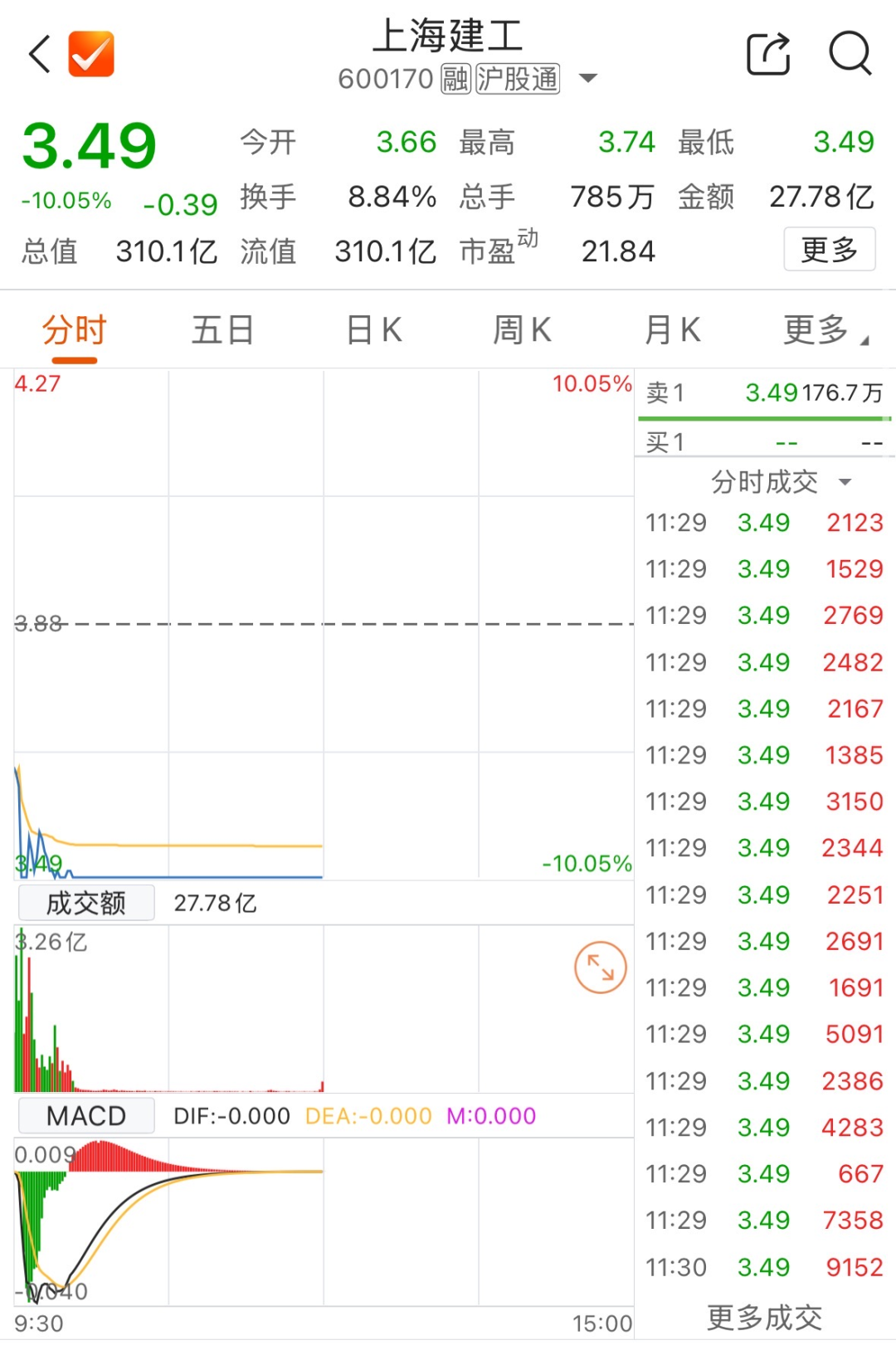
Task: Go back using the top-left arrow
Action: tap(40, 55)
